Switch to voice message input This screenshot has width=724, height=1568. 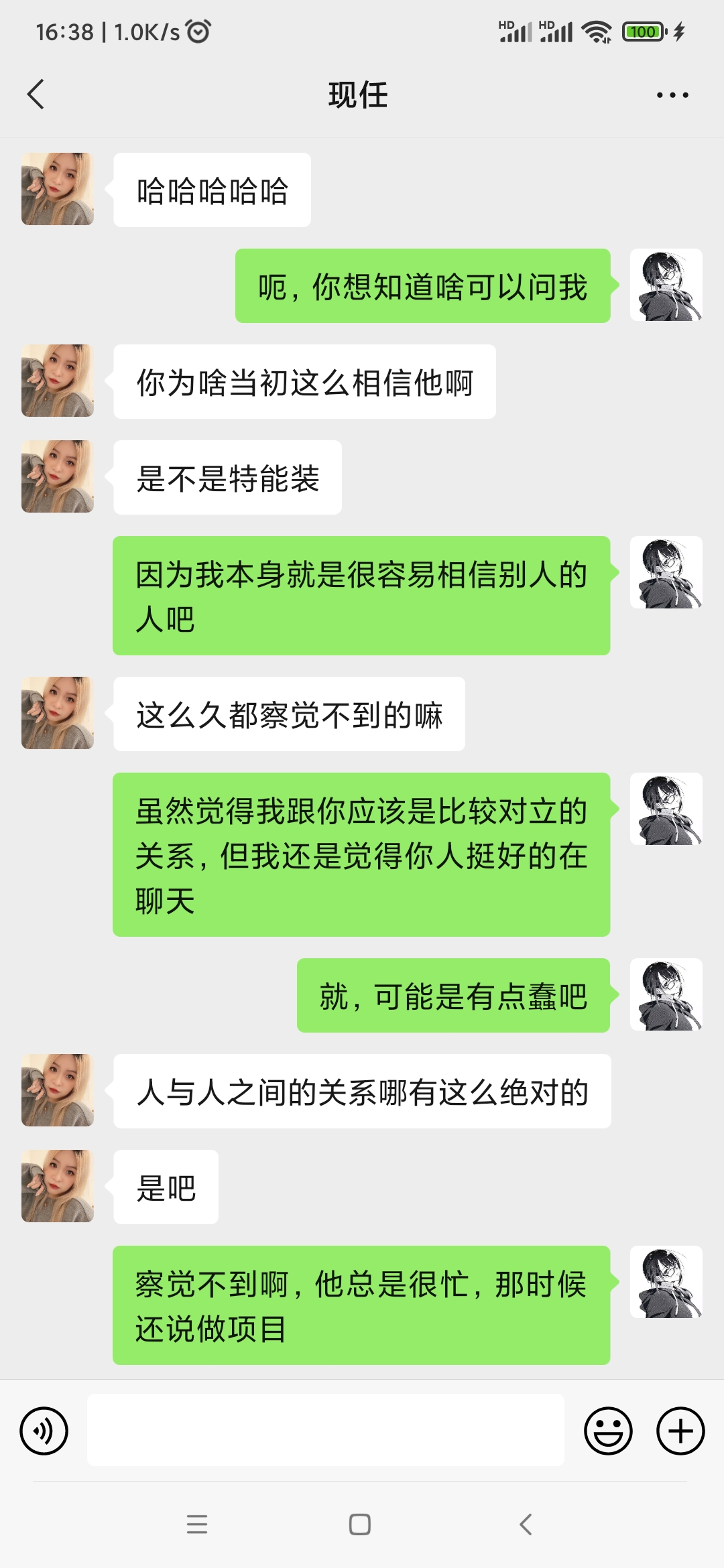(x=44, y=1431)
